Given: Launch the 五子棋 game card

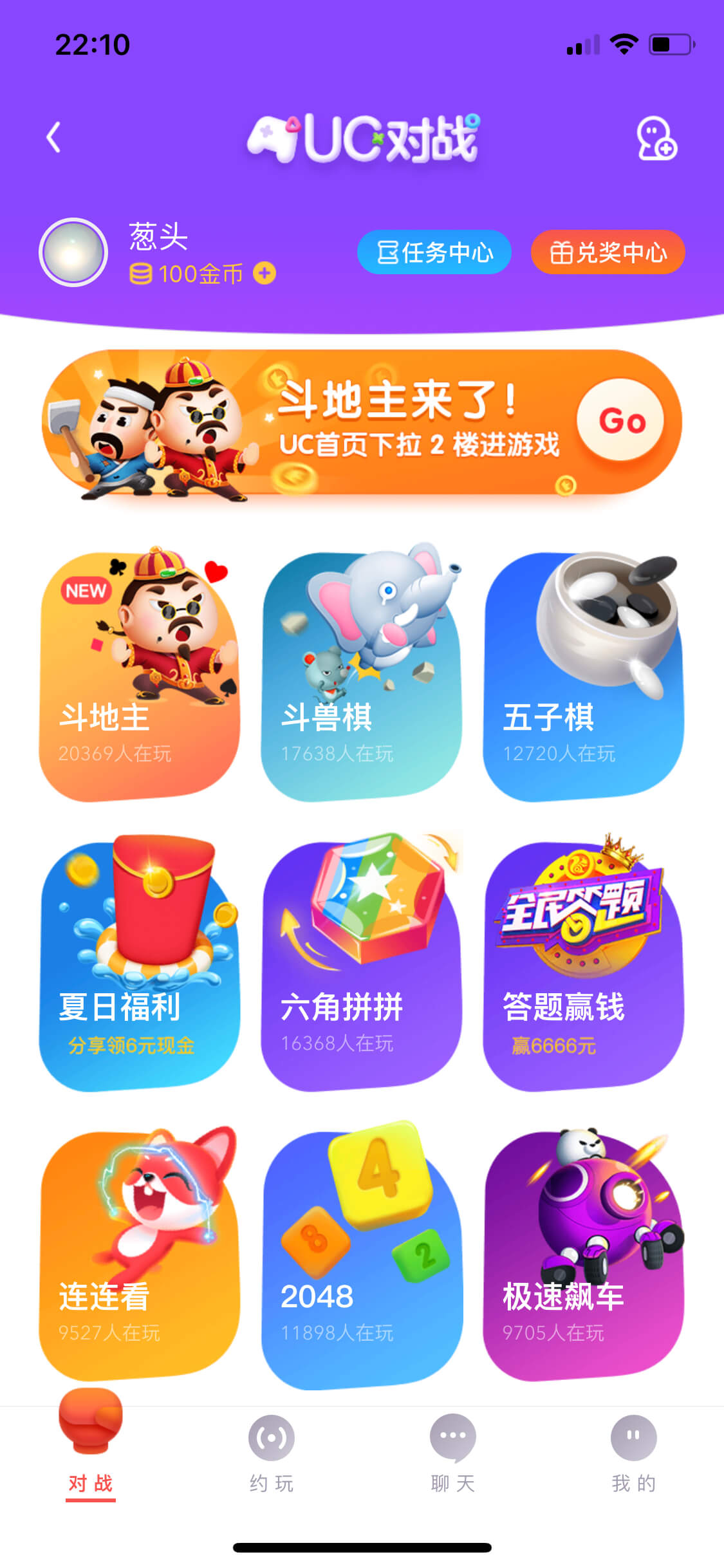Looking at the screenshot, I should pos(584,675).
